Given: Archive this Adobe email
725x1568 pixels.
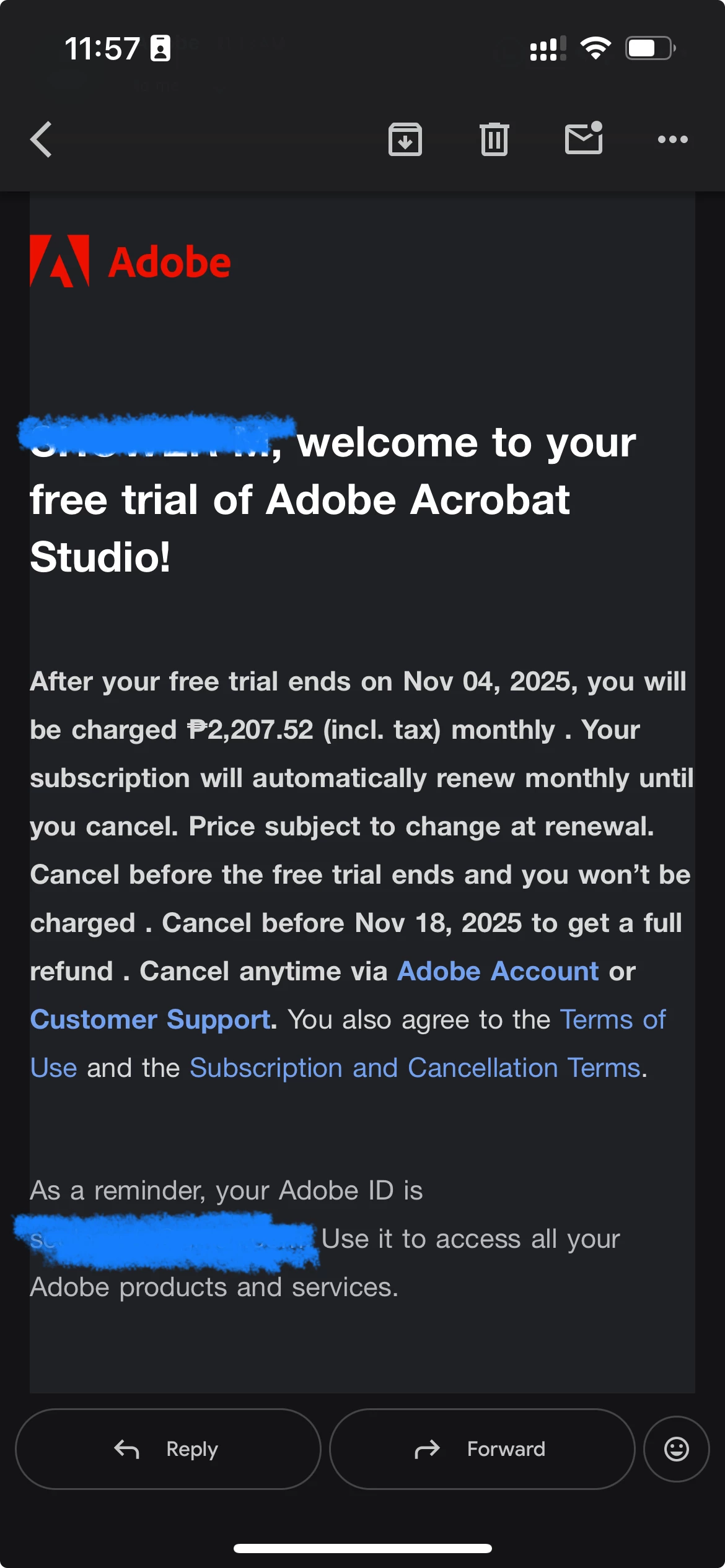Looking at the screenshot, I should coord(405,139).
